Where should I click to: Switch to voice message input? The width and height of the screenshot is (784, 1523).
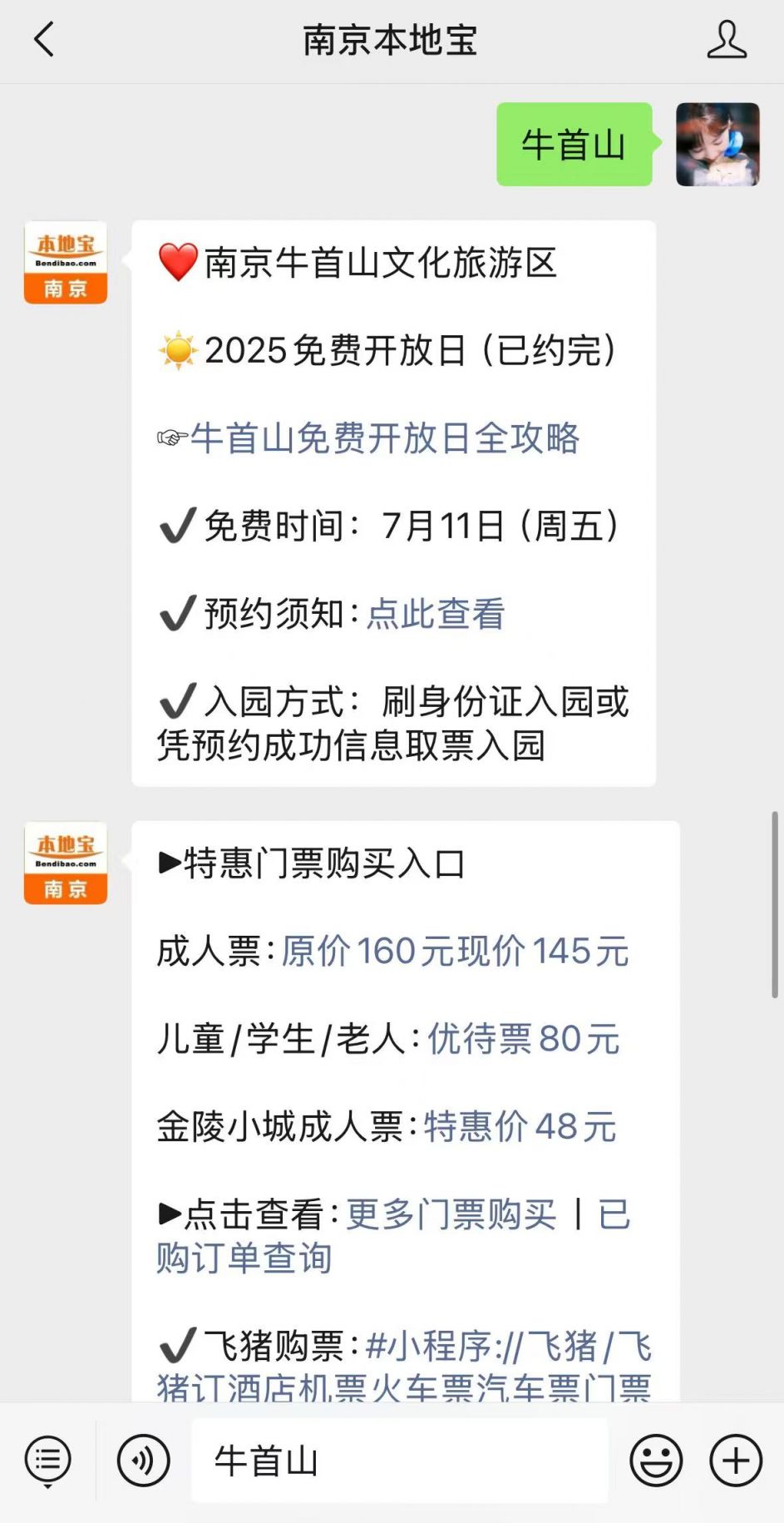pos(144,1461)
